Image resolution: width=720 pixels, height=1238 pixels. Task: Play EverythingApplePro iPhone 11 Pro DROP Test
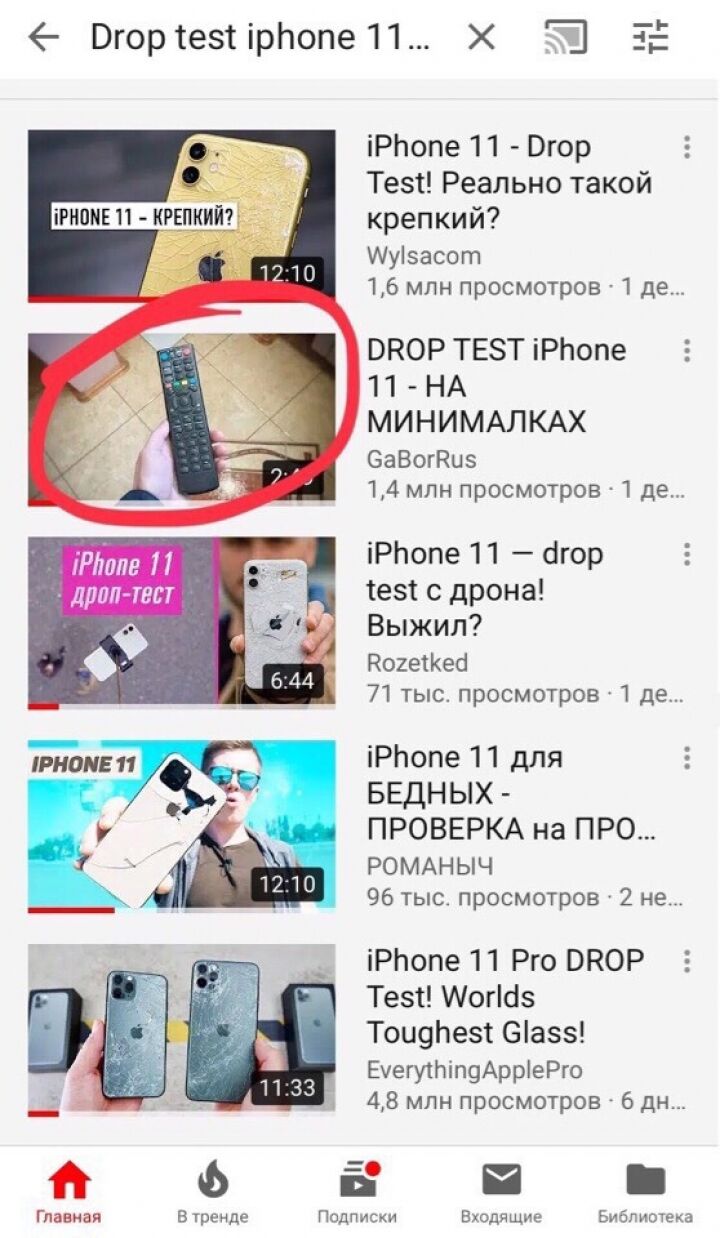182,1030
